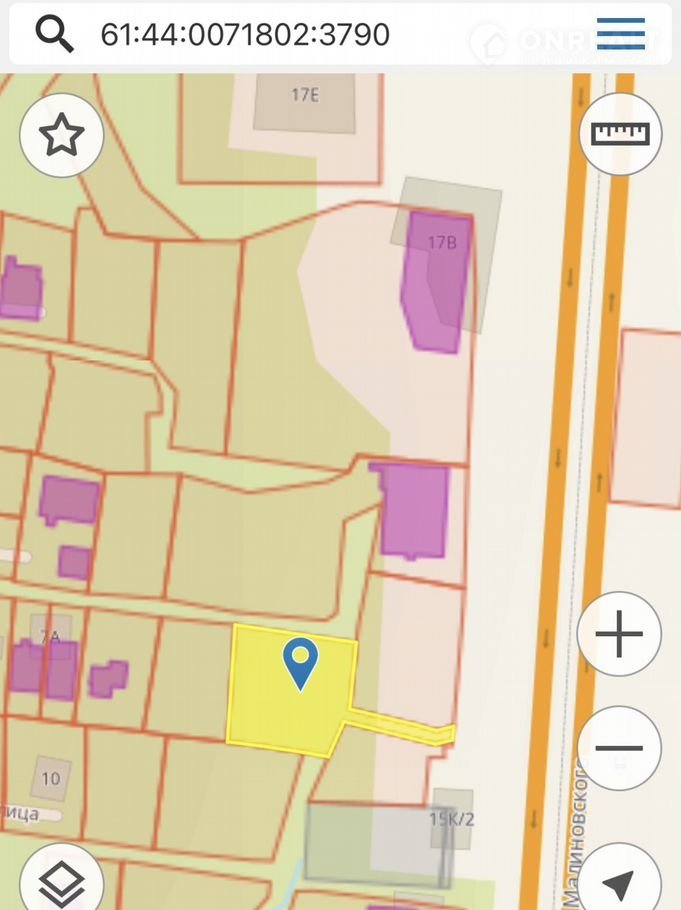The width and height of the screenshot is (681, 910).
Task: Zoom out of the map
Action: pos(620,748)
